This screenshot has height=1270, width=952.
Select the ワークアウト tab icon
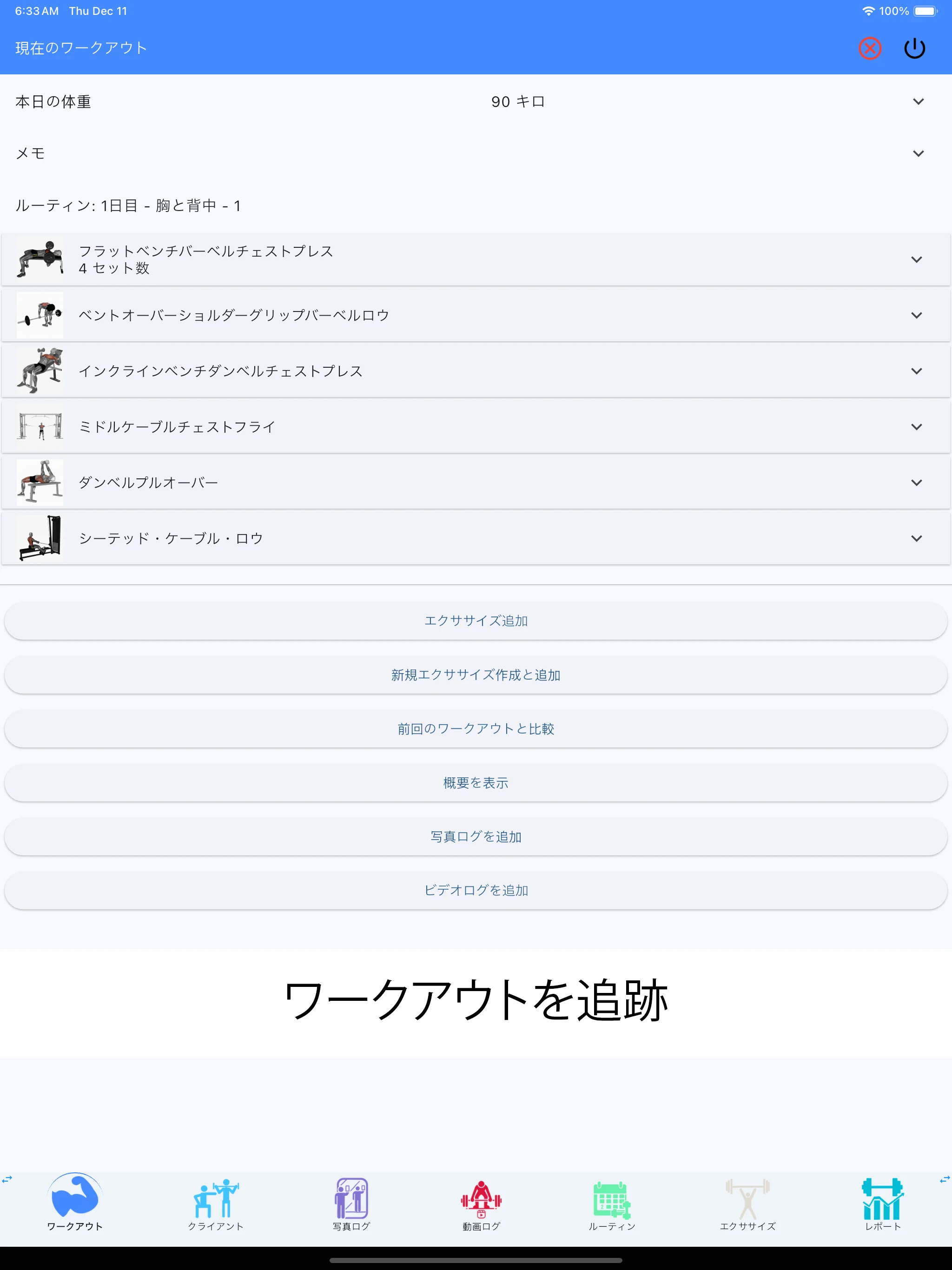75,1200
